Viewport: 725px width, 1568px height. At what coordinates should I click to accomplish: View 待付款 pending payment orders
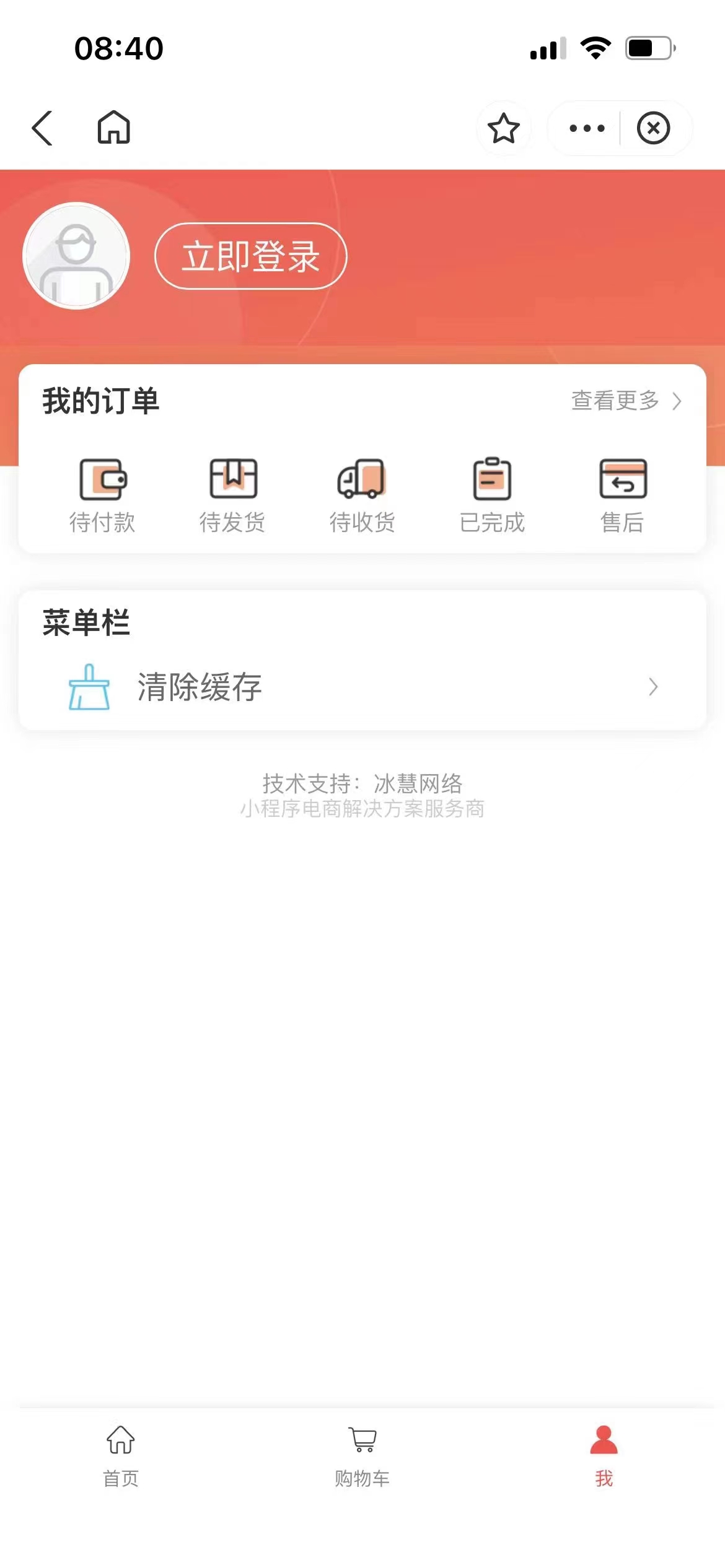pyautogui.click(x=102, y=495)
